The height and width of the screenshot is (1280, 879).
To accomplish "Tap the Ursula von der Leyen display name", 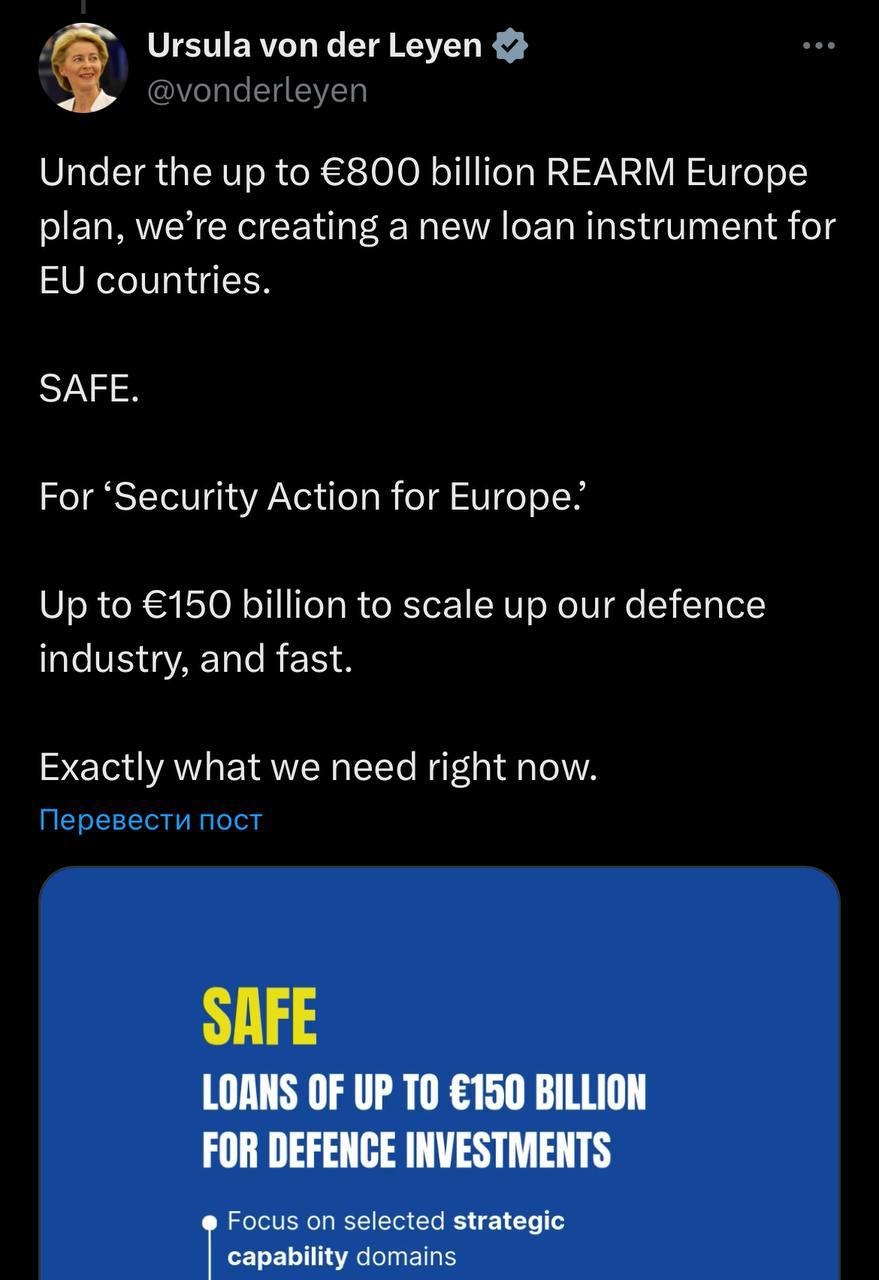I will click(314, 46).
